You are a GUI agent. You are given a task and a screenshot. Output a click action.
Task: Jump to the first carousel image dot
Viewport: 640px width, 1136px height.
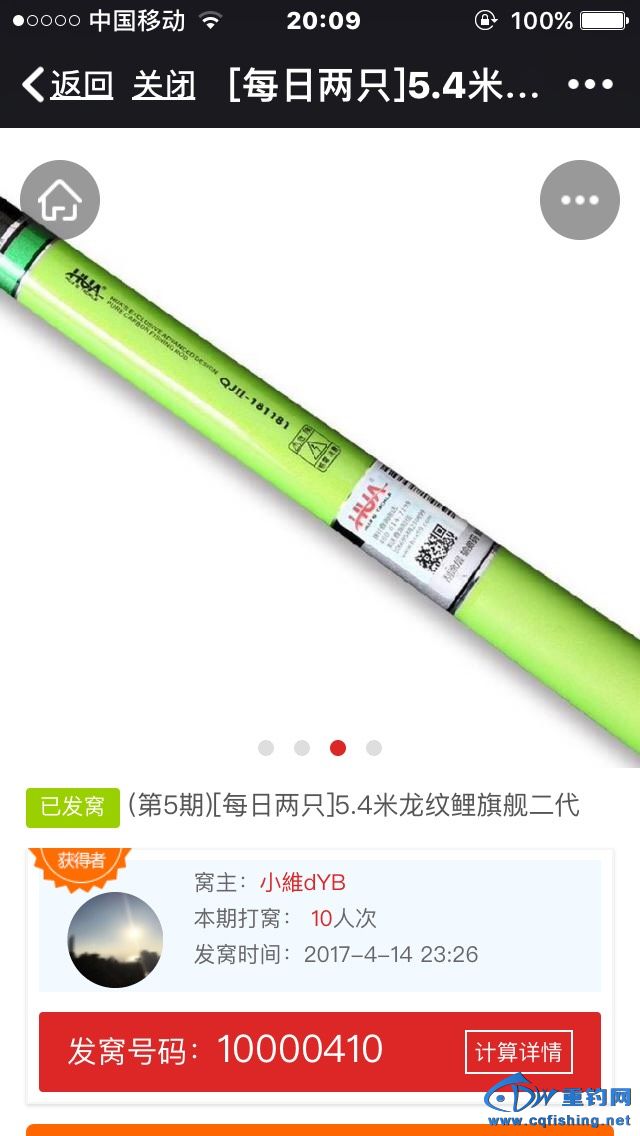click(266, 748)
